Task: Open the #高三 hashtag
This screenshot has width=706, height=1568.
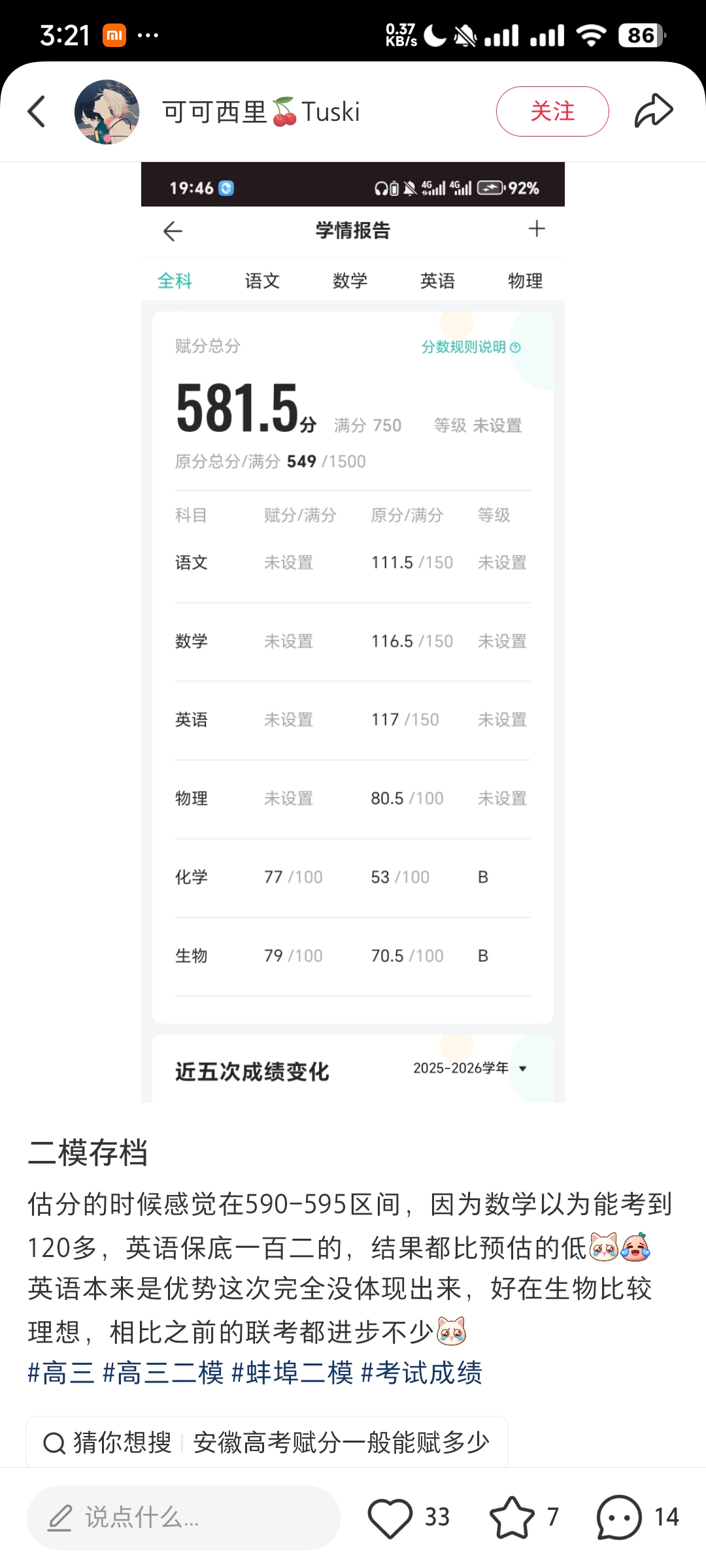Action: [61, 1373]
